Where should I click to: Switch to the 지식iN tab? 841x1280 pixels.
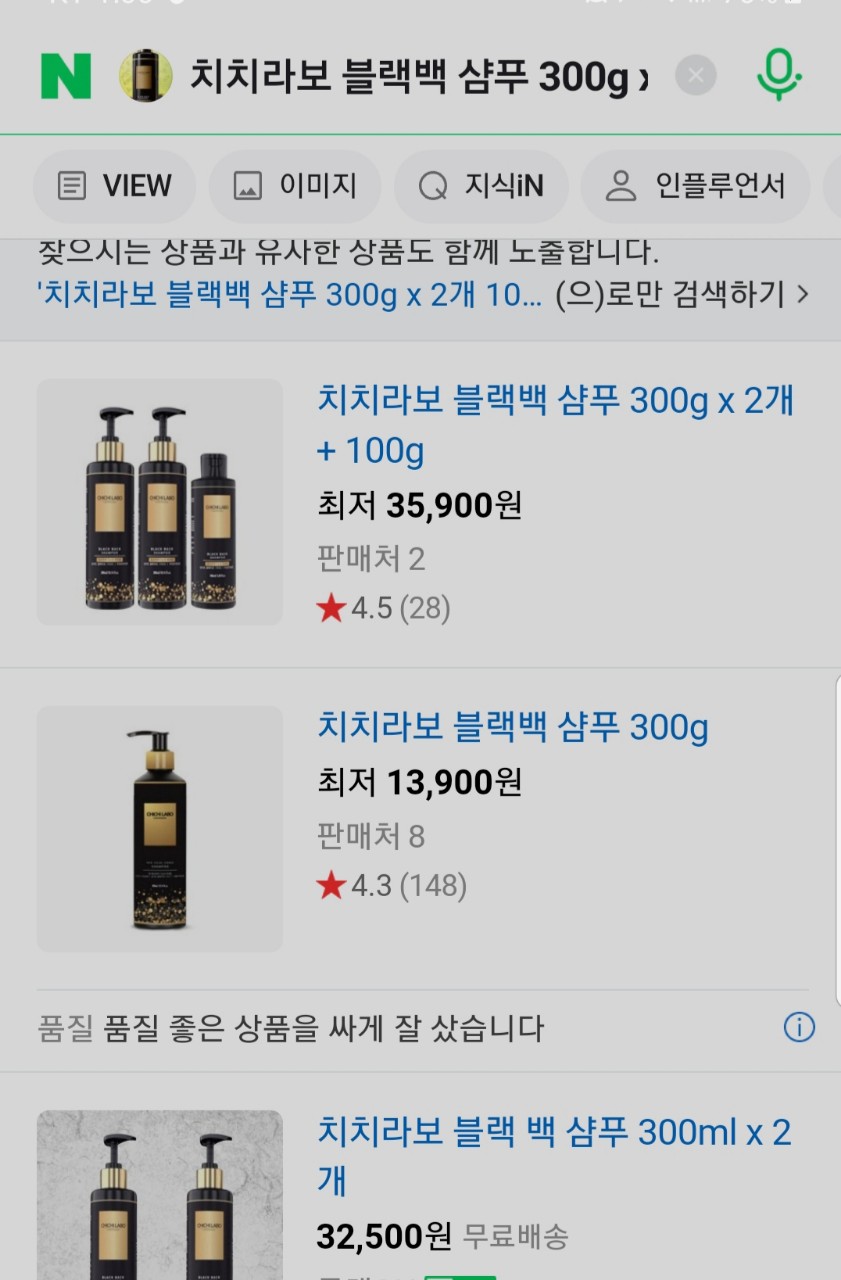[x=481, y=186]
